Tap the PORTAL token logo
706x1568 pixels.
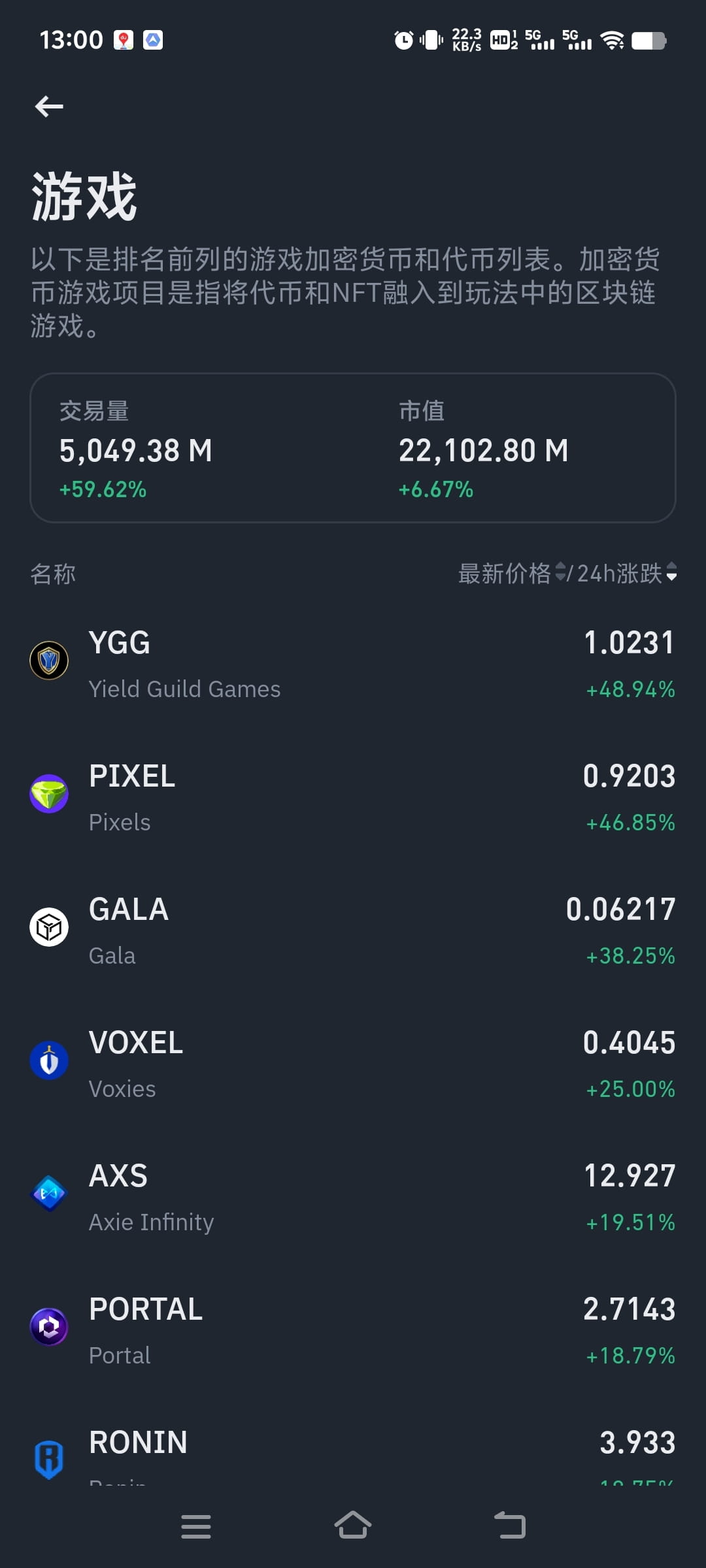tap(49, 1326)
